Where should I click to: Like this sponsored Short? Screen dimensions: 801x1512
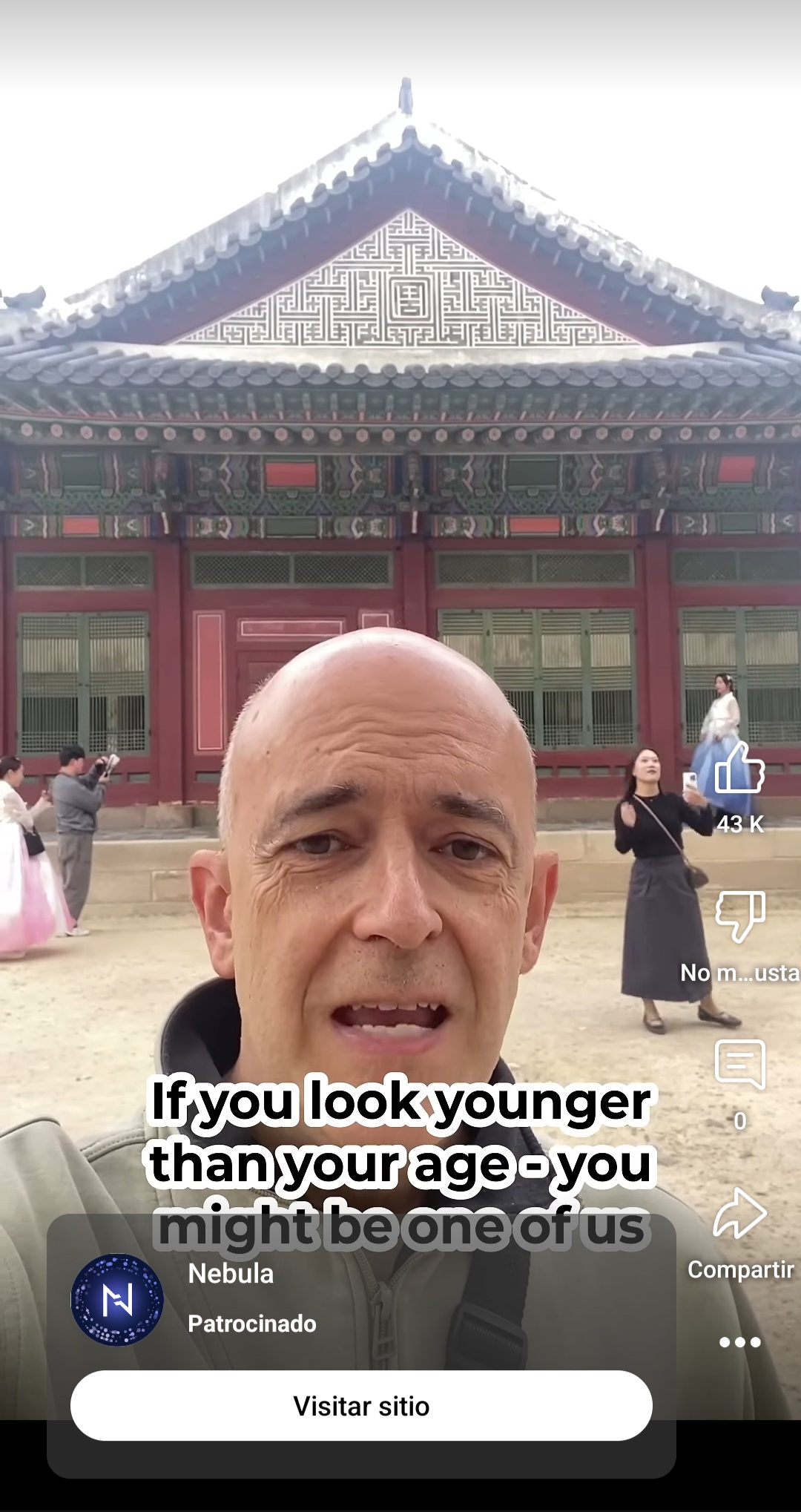739,769
